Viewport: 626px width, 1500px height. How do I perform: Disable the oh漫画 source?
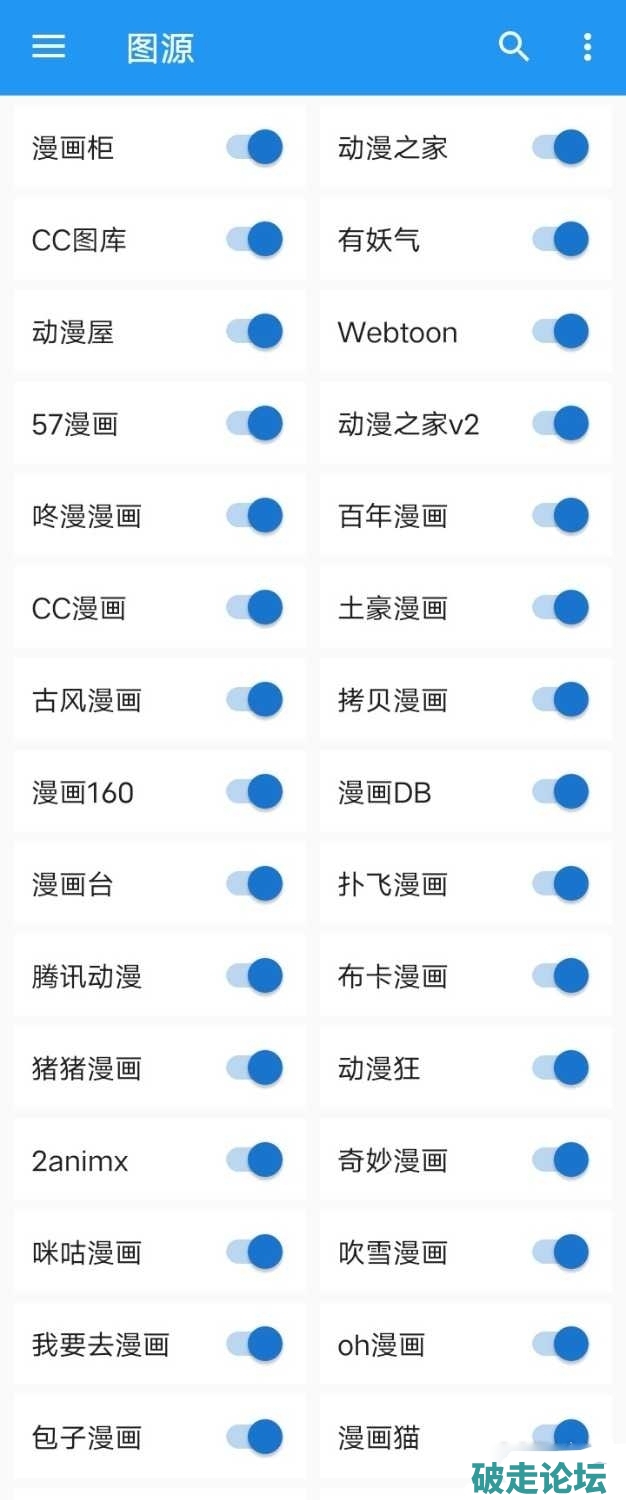[561, 1344]
